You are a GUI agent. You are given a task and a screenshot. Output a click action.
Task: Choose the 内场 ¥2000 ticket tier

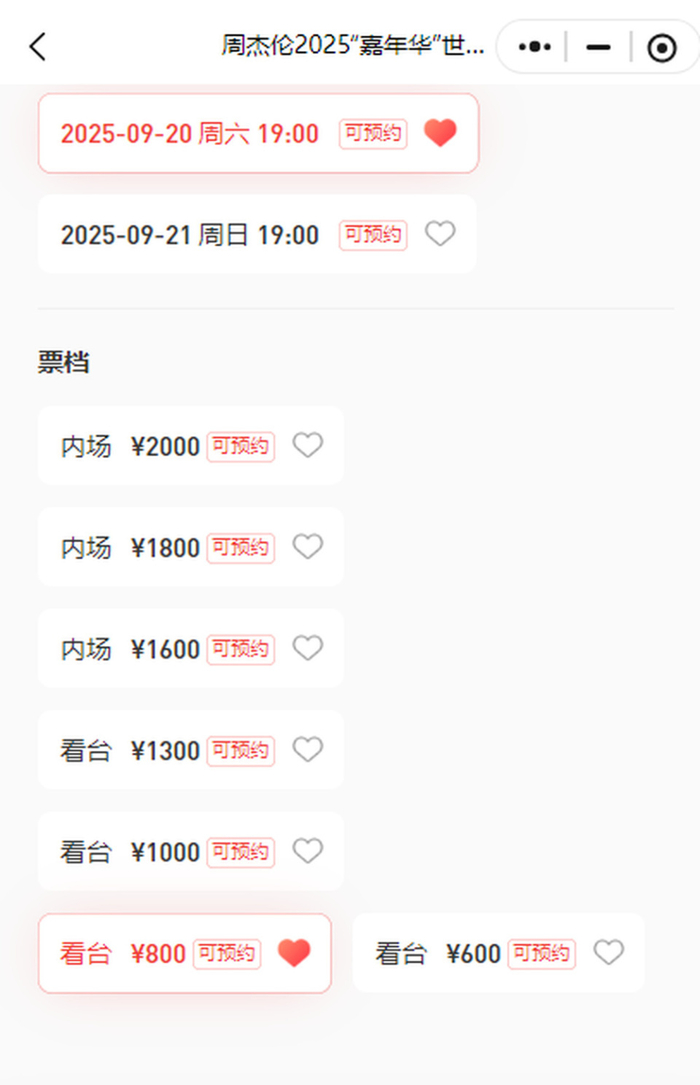click(x=130, y=446)
